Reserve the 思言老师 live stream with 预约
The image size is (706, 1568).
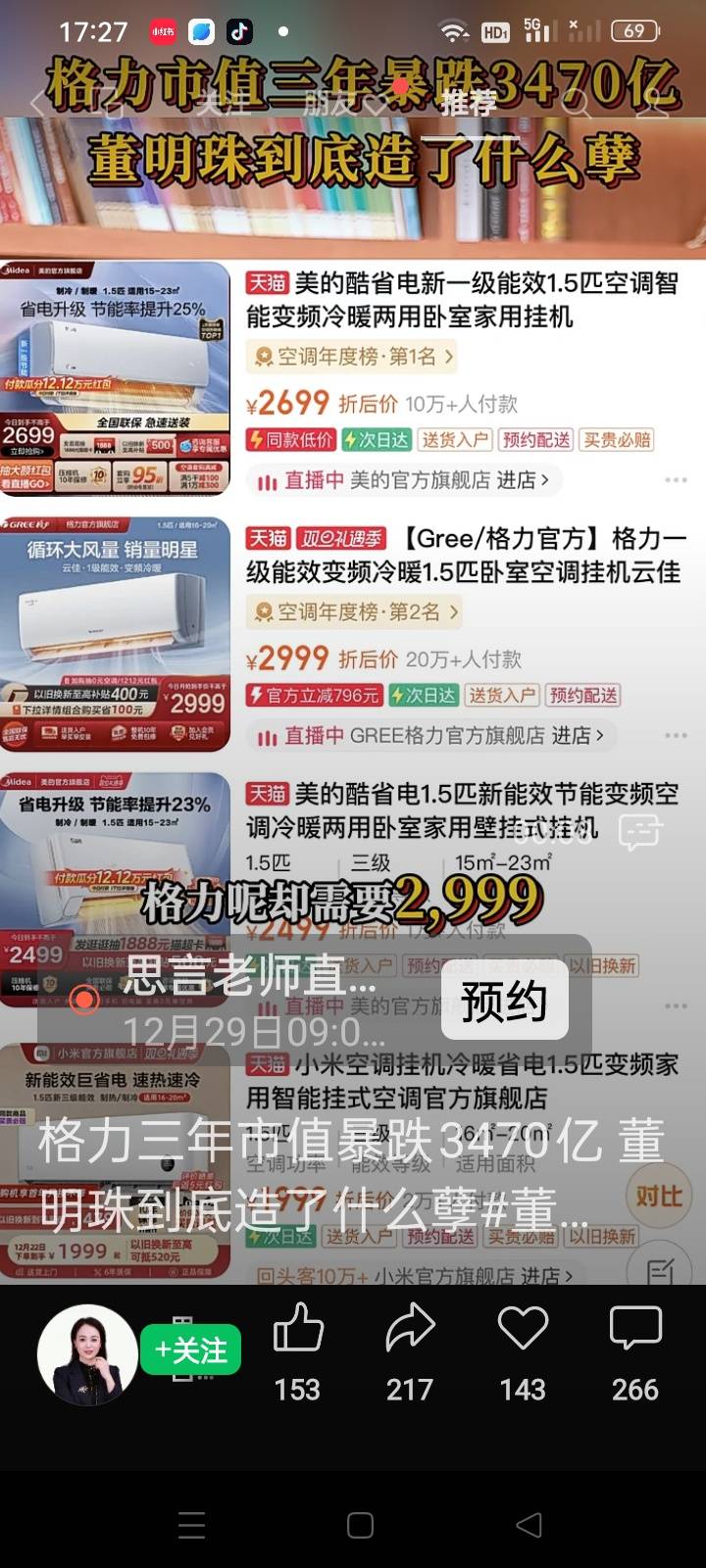coord(504,1002)
